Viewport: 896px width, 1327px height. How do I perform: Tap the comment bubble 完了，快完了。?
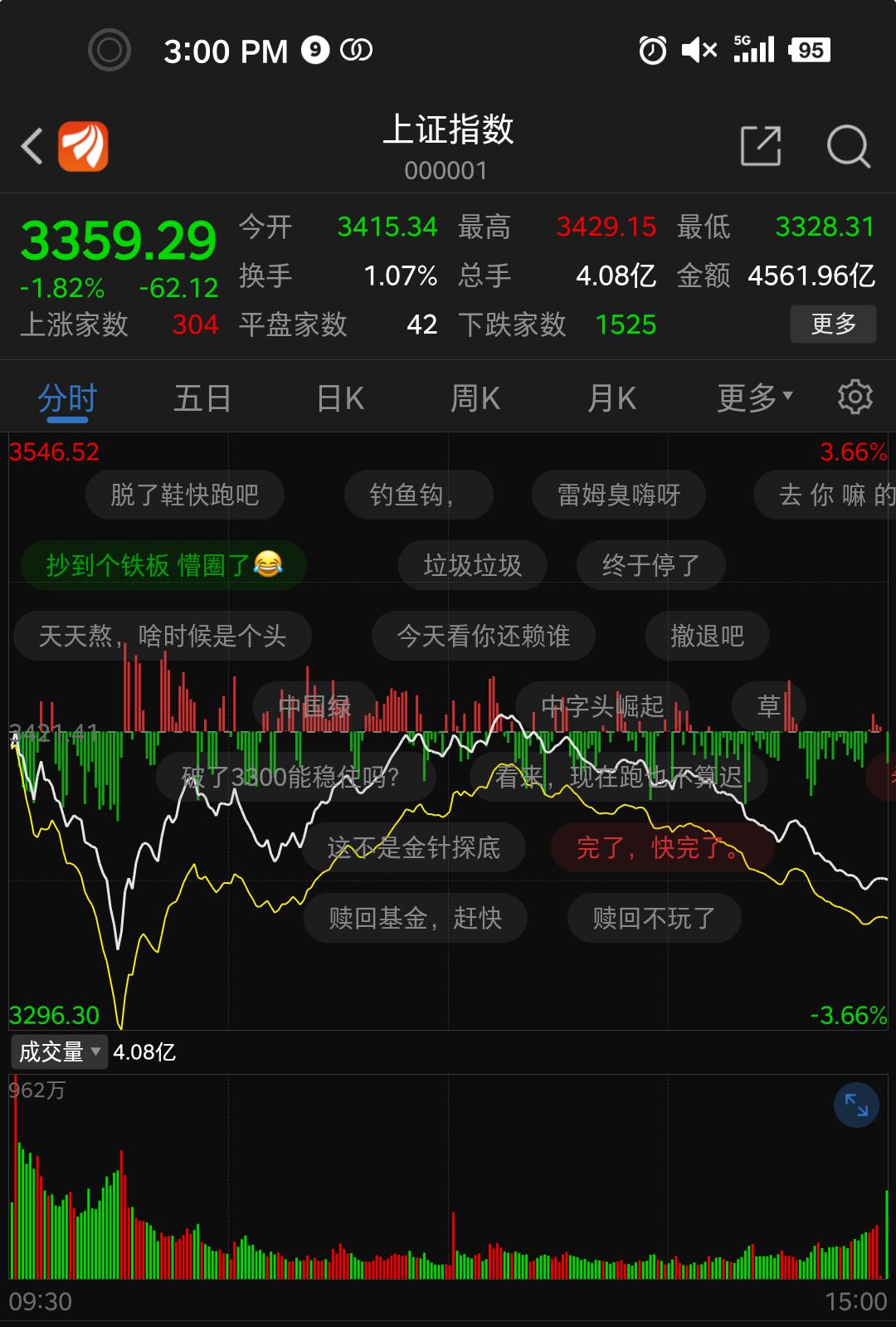[664, 848]
